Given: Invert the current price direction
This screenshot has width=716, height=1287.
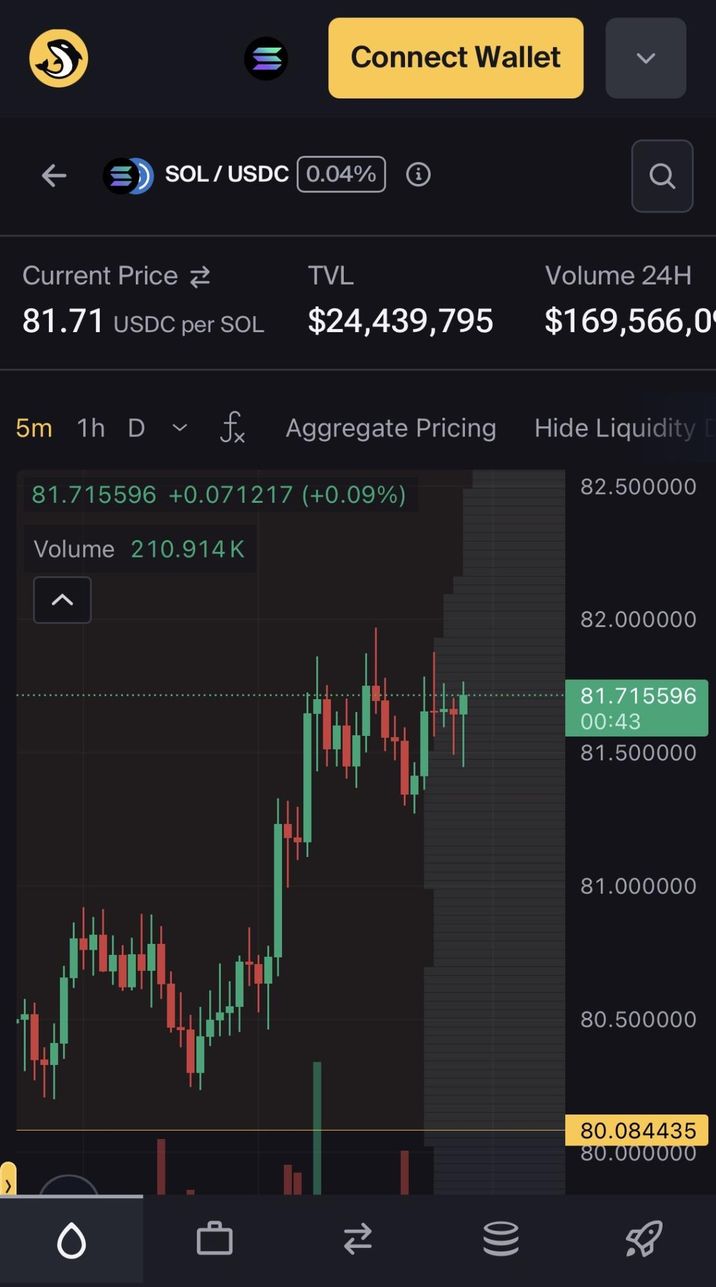Looking at the screenshot, I should (x=200, y=277).
